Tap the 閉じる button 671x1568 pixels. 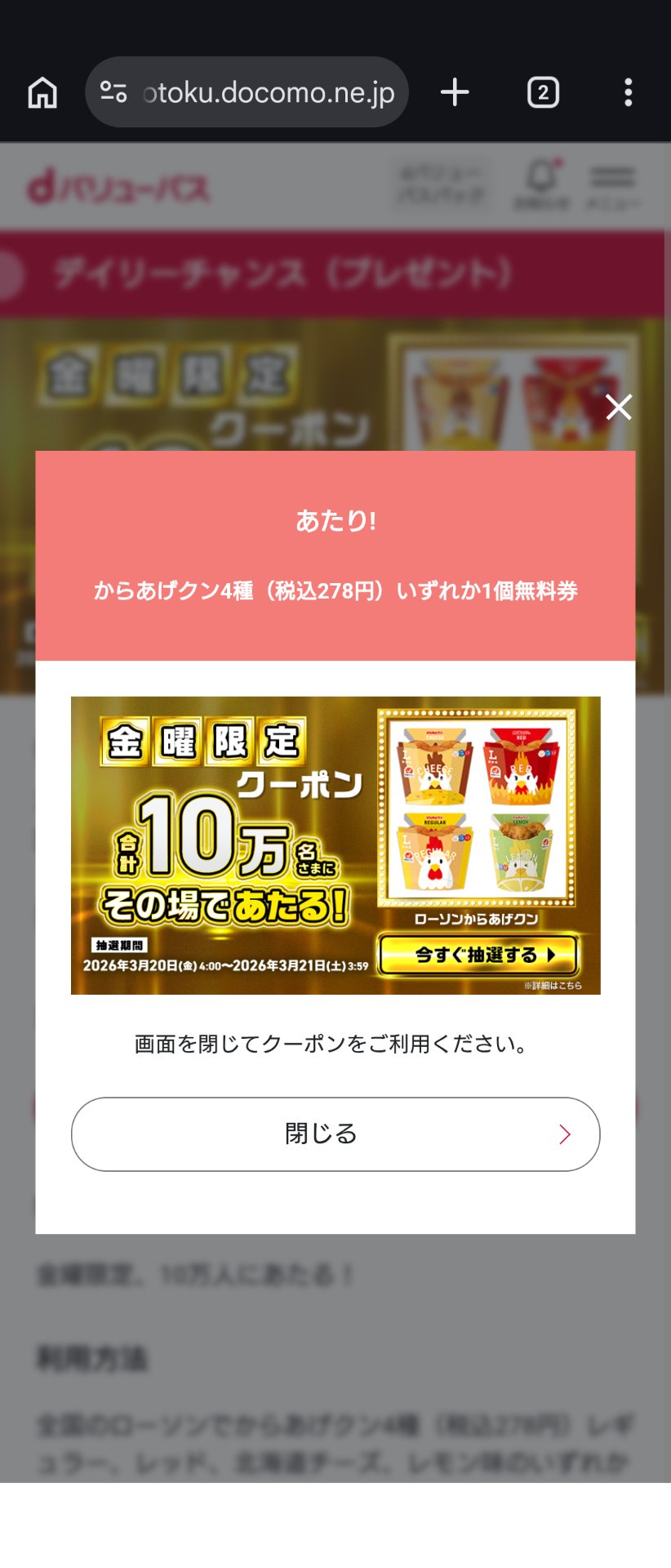(x=335, y=1134)
